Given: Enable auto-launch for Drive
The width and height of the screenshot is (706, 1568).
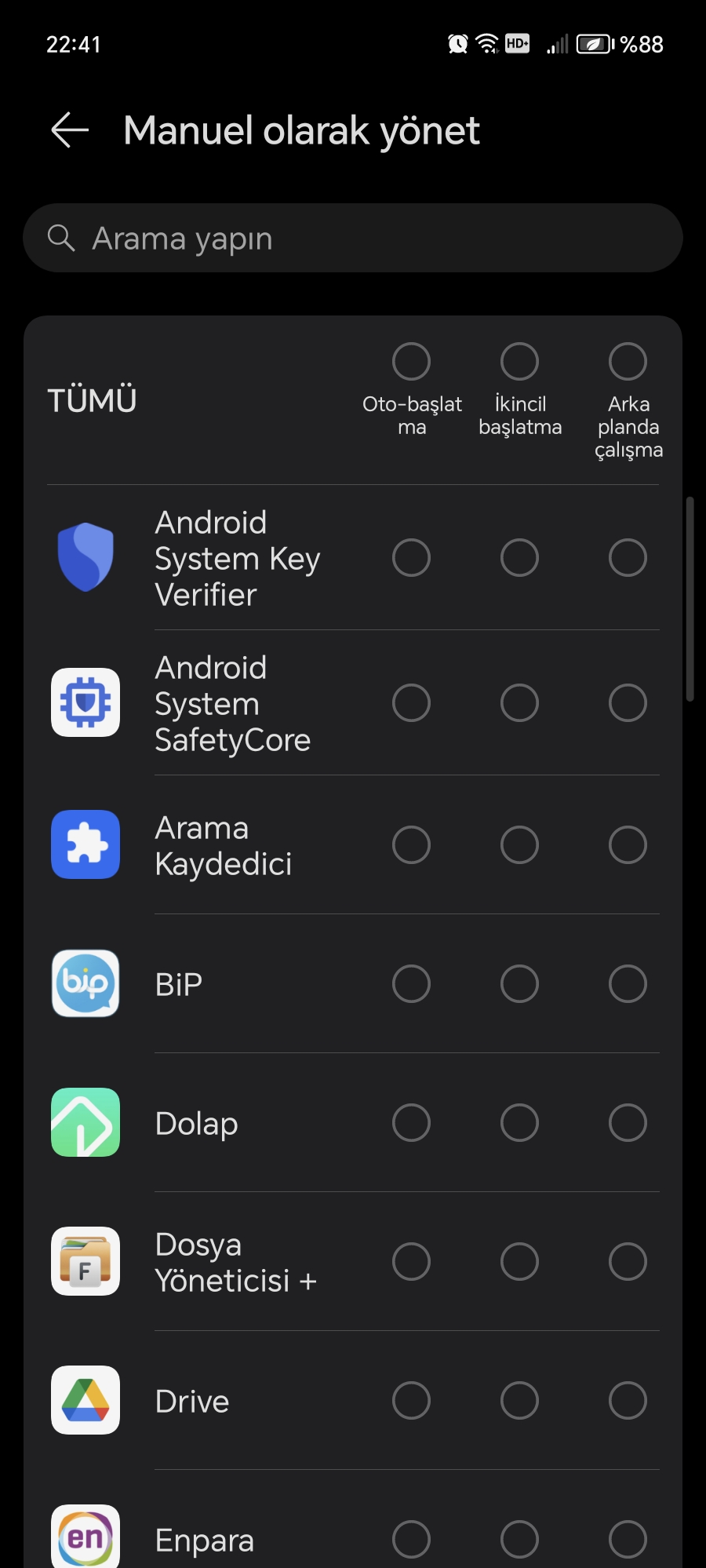Looking at the screenshot, I should point(411,1401).
